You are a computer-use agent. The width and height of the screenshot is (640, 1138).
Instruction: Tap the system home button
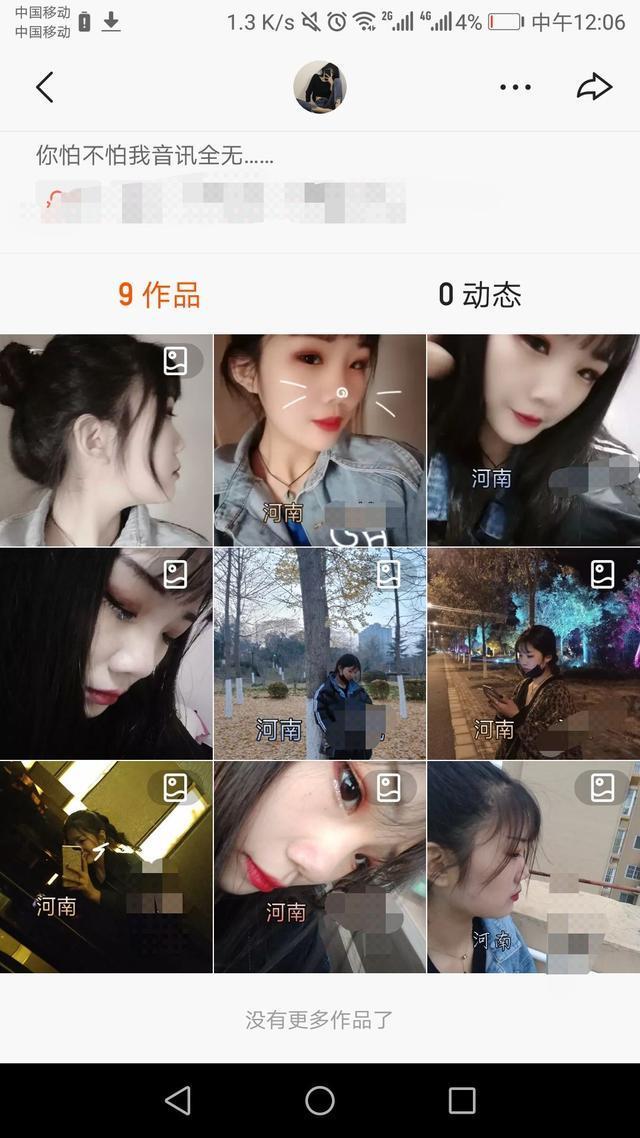320,1101
